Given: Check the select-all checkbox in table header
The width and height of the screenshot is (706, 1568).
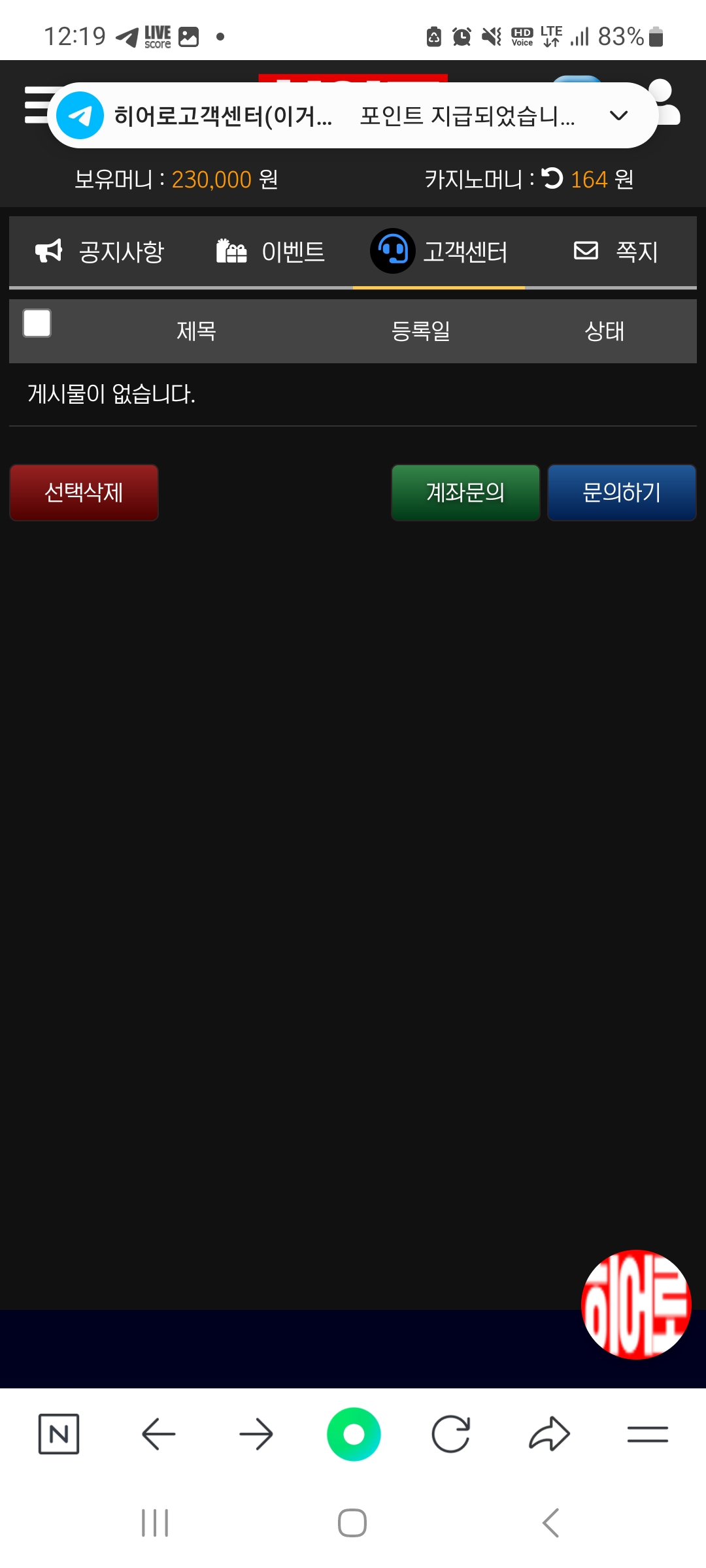Looking at the screenshot, I should point(37,323).
